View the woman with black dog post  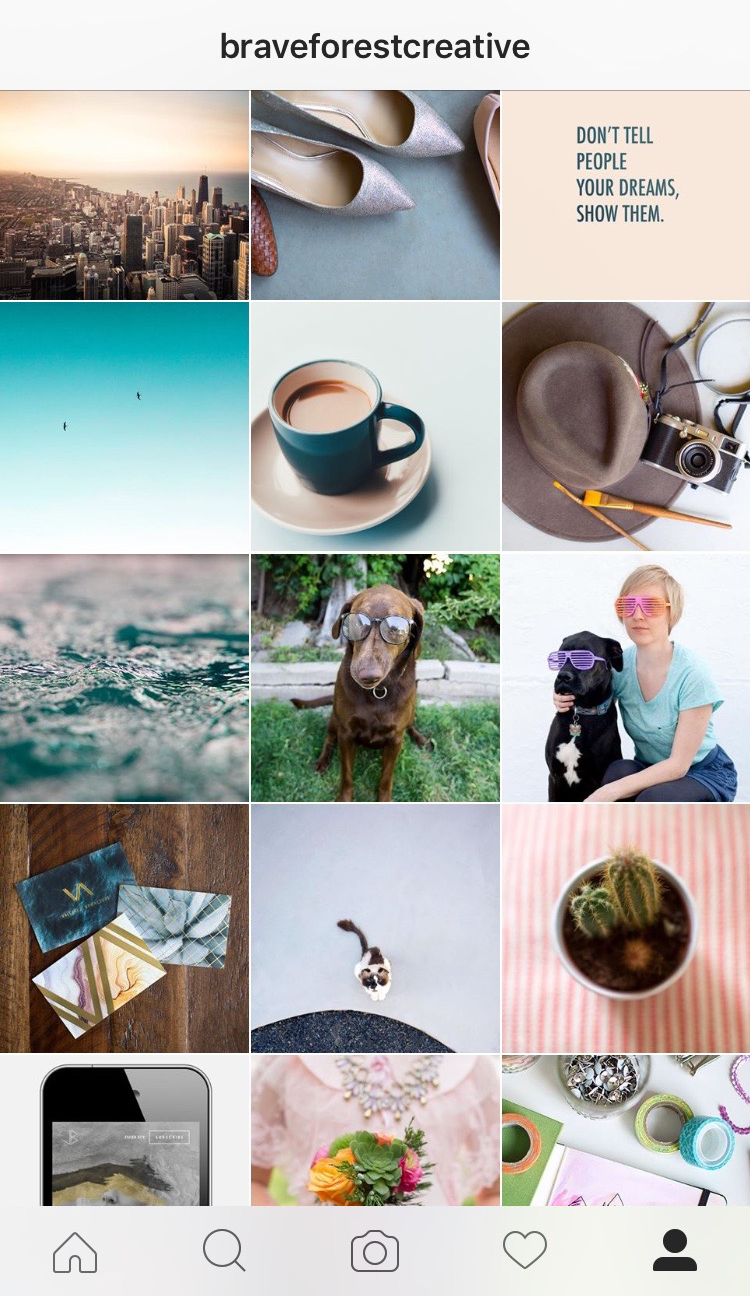pos(626,677)
